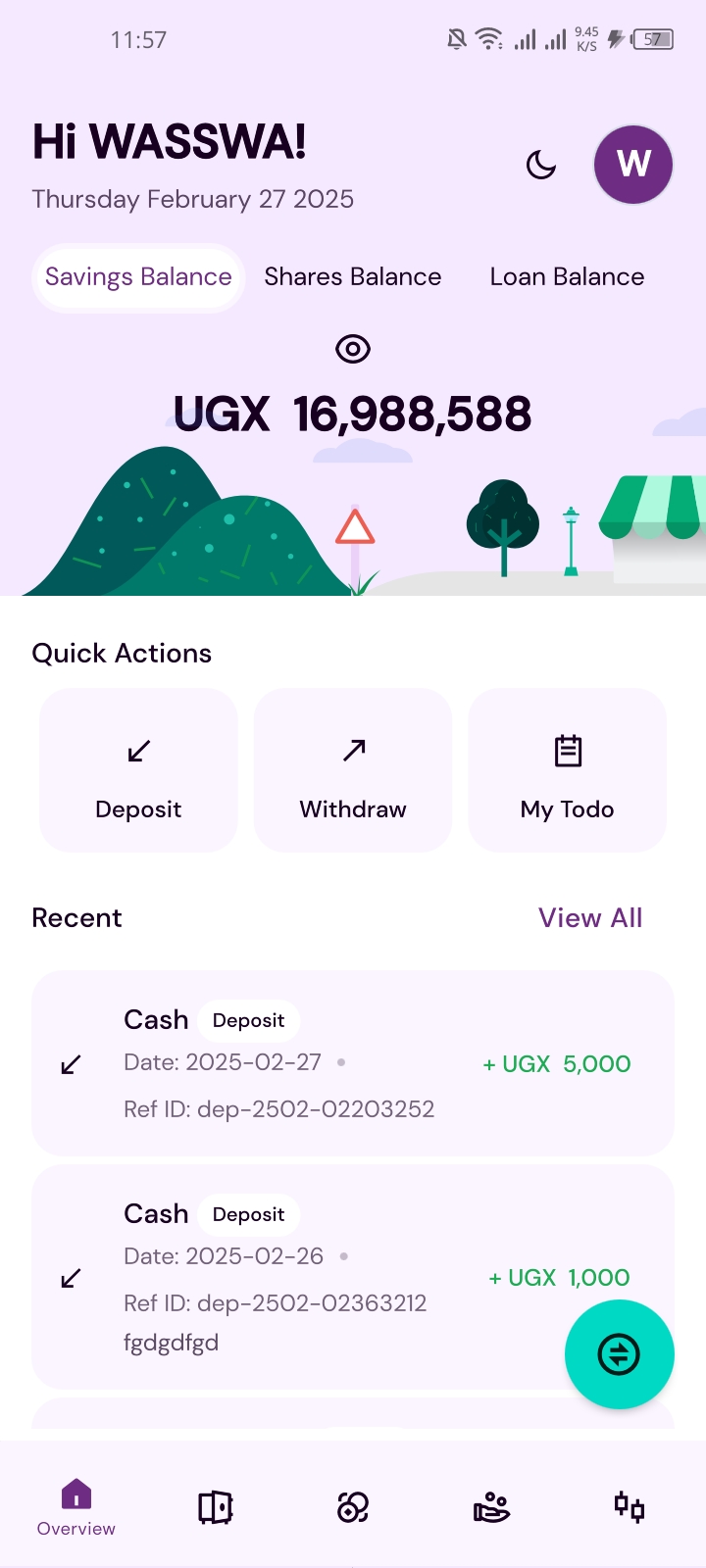Toggle dark mode with the moon icon
706x1568 pixels.
click(x=541, y=165)
